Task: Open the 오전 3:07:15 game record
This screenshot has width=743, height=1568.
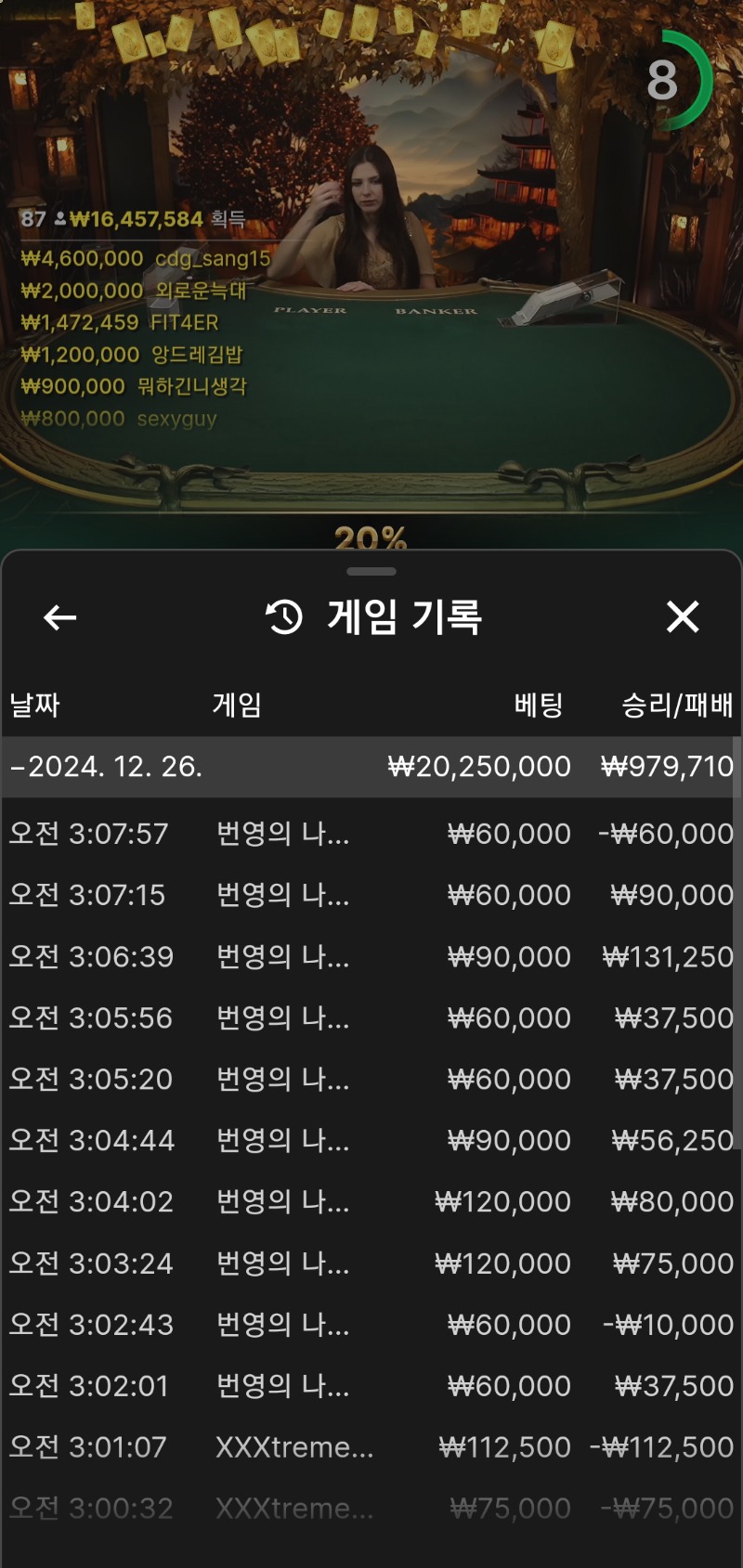Action: [x=371, y=895]
